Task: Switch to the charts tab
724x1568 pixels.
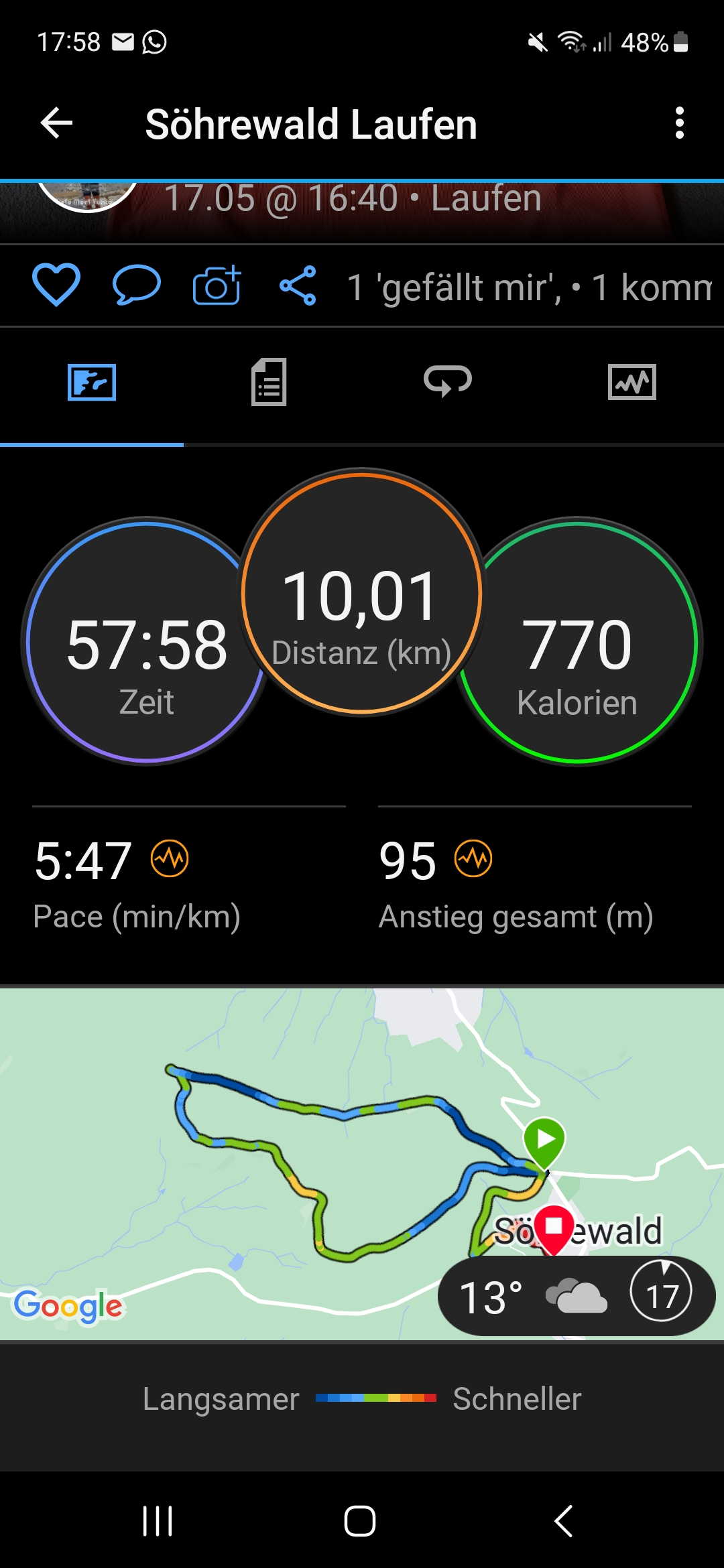Action: tap(631, 382)
